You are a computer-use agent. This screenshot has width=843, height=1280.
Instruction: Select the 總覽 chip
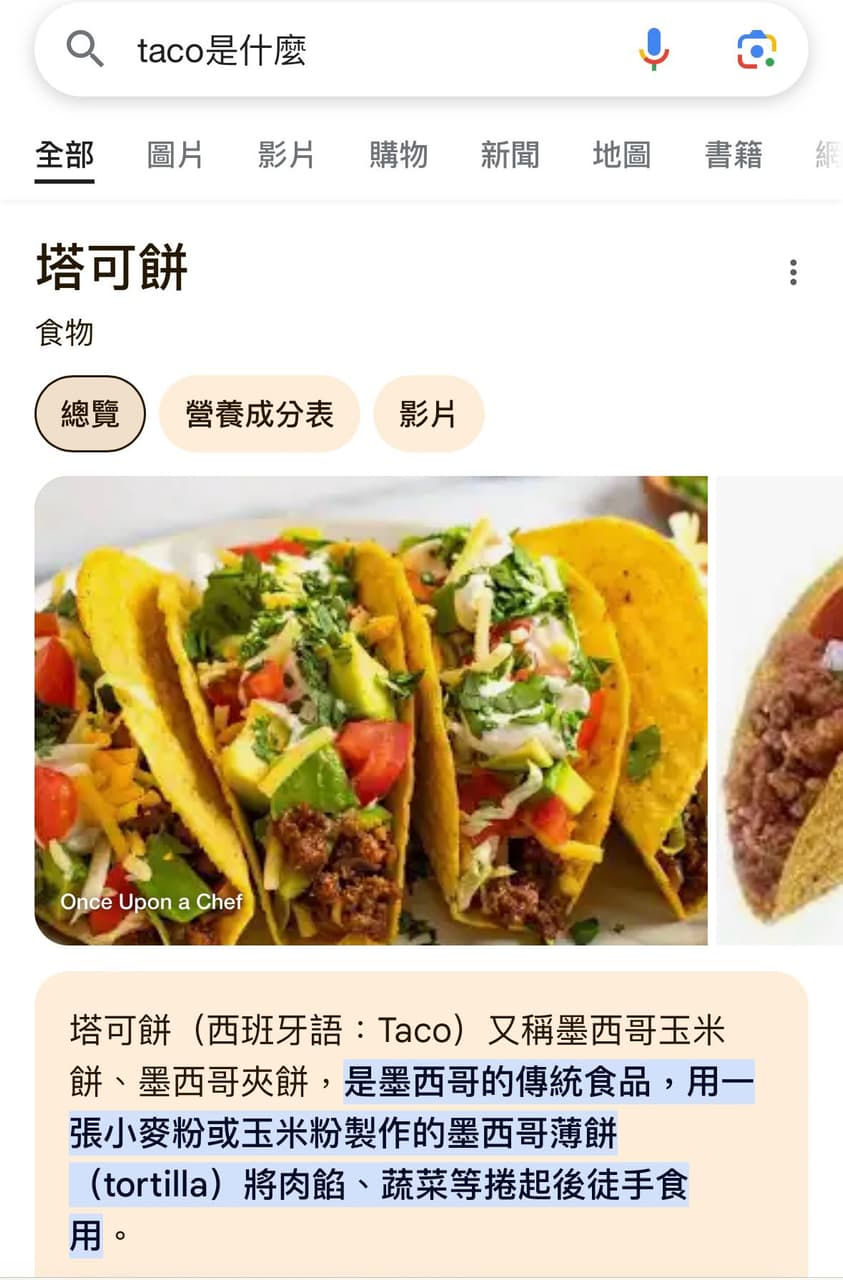[90, 414]
